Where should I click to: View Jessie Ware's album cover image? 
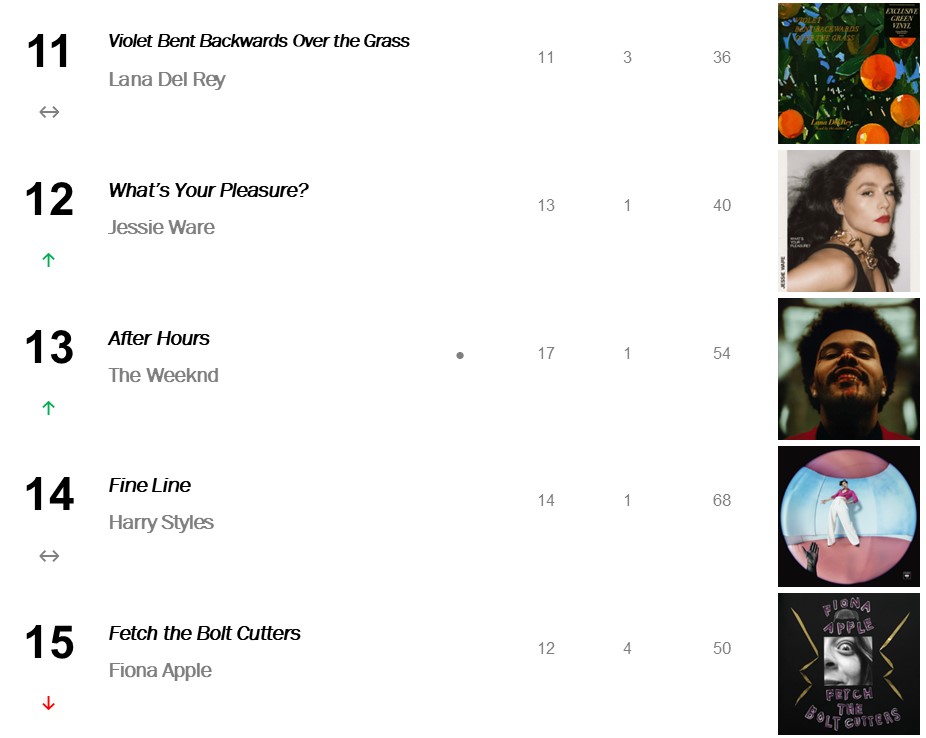click(x=849, y=221)
